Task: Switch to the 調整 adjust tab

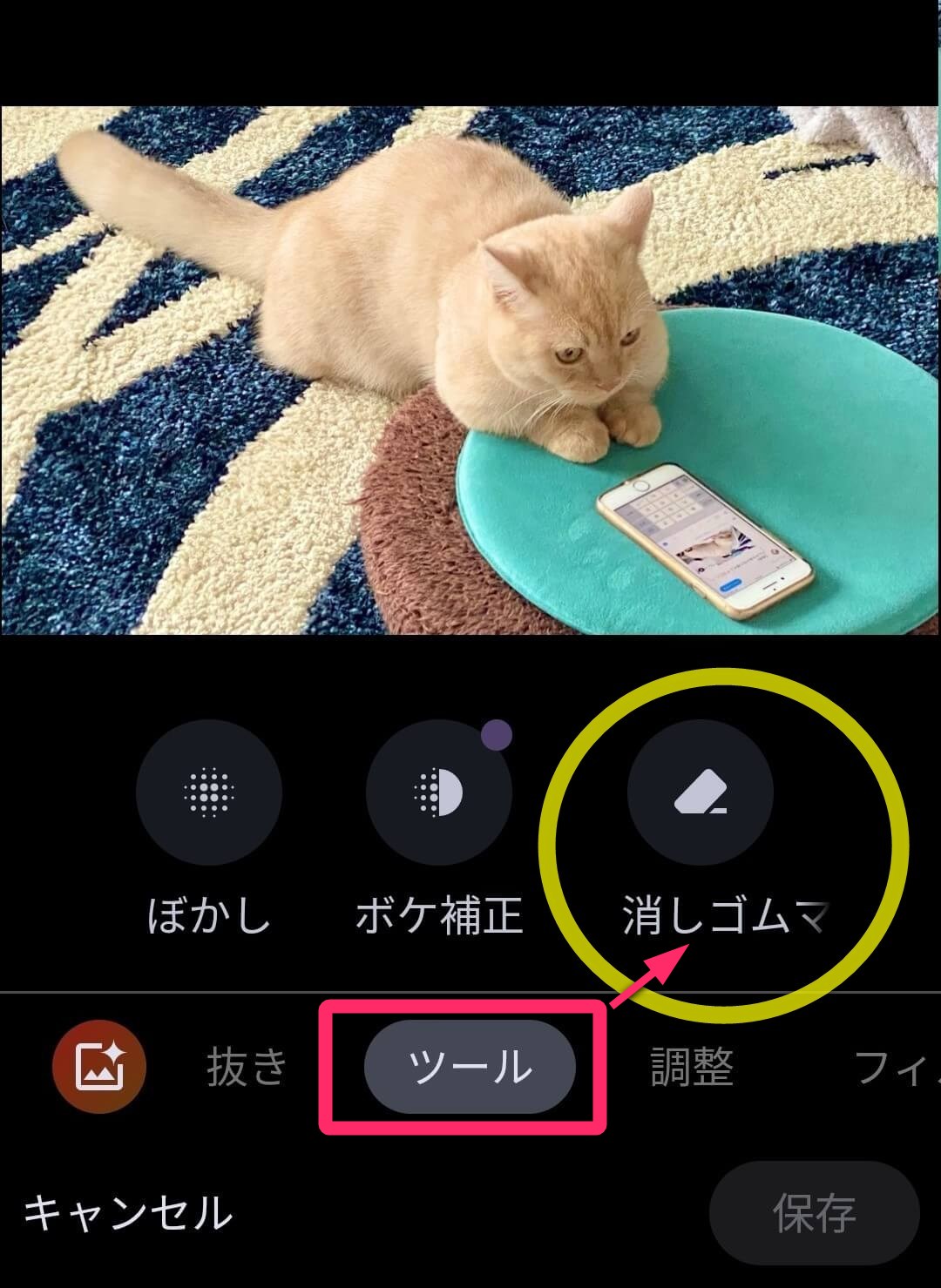Action: [x=692, y=1067]
